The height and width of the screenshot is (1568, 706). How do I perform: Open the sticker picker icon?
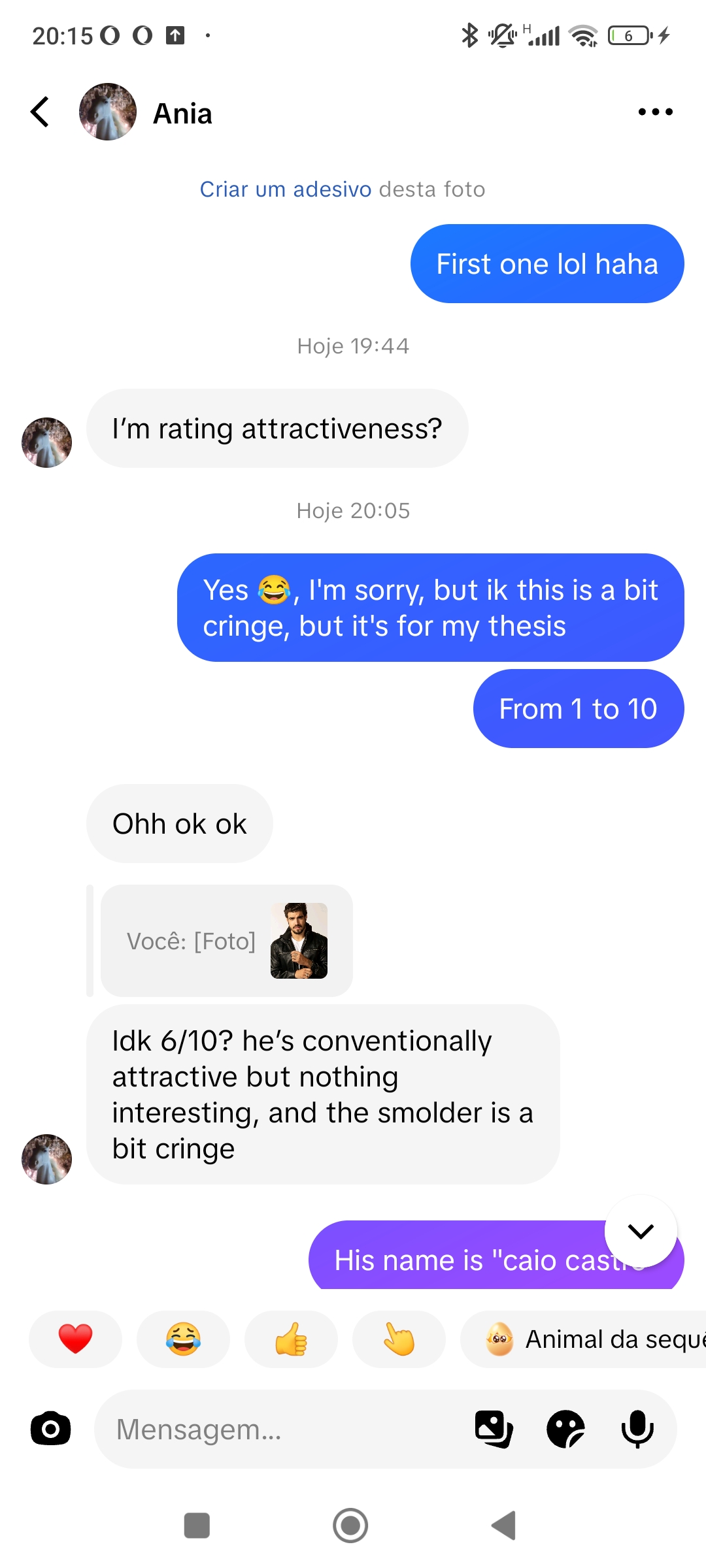tap(565, 1429)
